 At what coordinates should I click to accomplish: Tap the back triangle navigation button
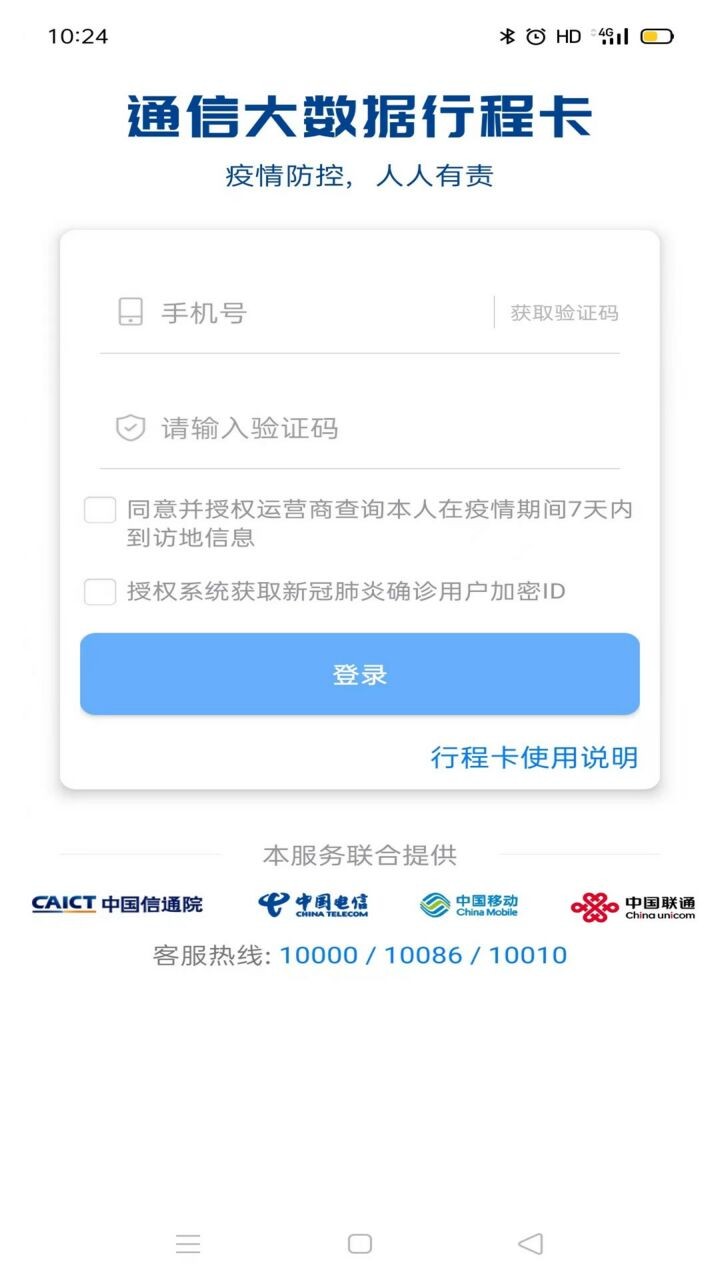[x=530, y=1243]
